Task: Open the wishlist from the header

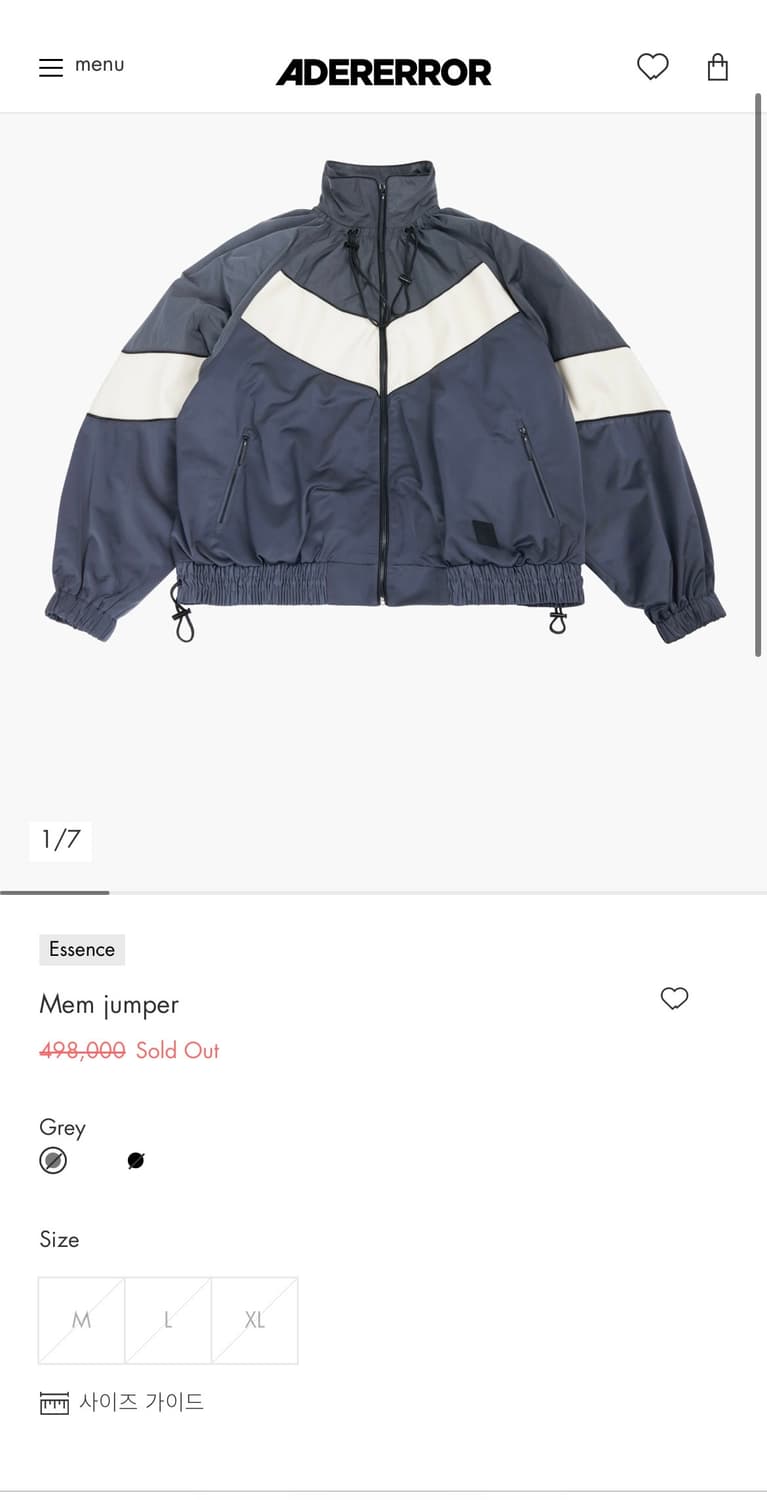Action: tap(652, 67)
